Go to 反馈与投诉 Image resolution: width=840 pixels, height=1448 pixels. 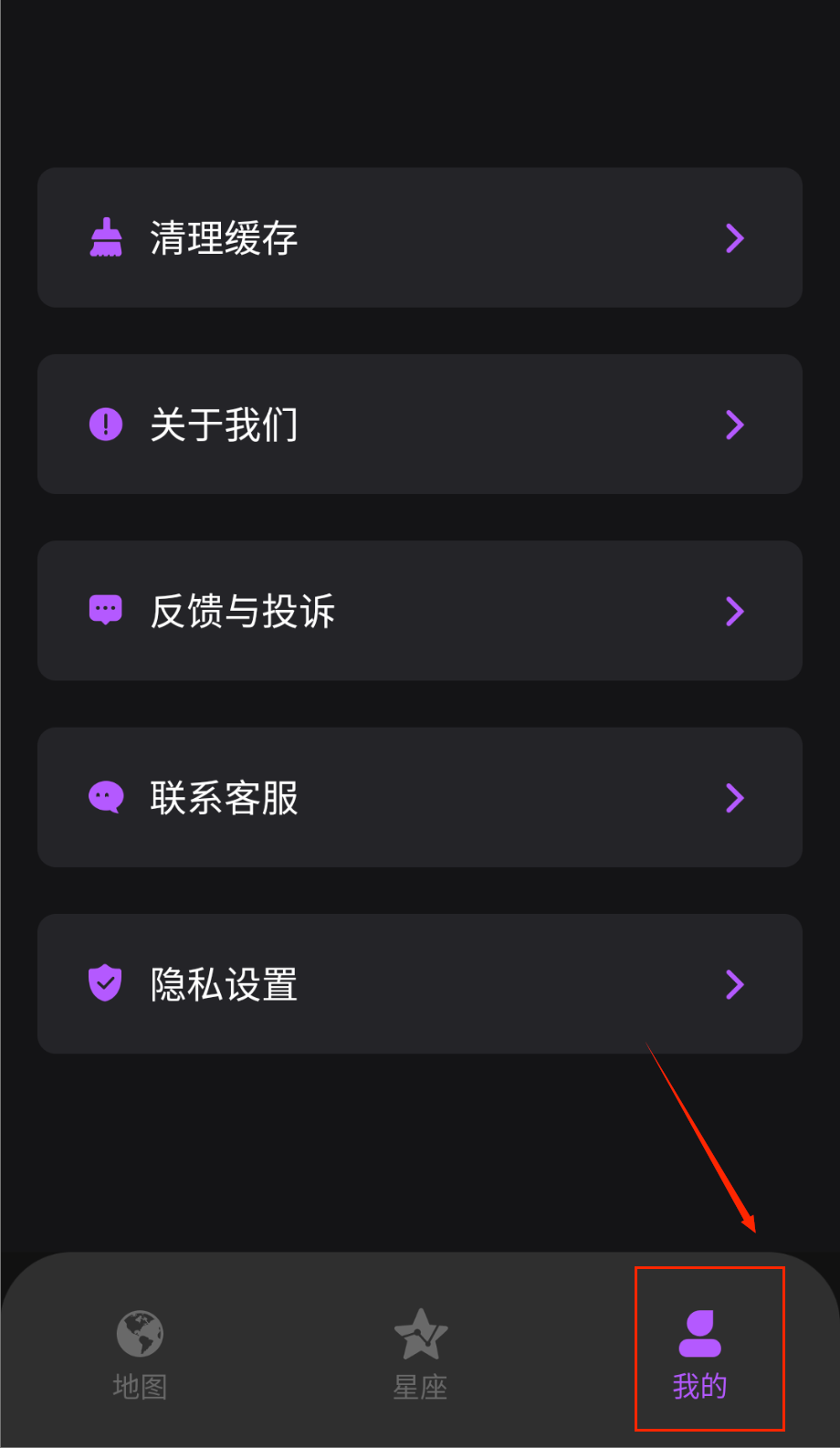pyautogui.click(x=419, y=611)
